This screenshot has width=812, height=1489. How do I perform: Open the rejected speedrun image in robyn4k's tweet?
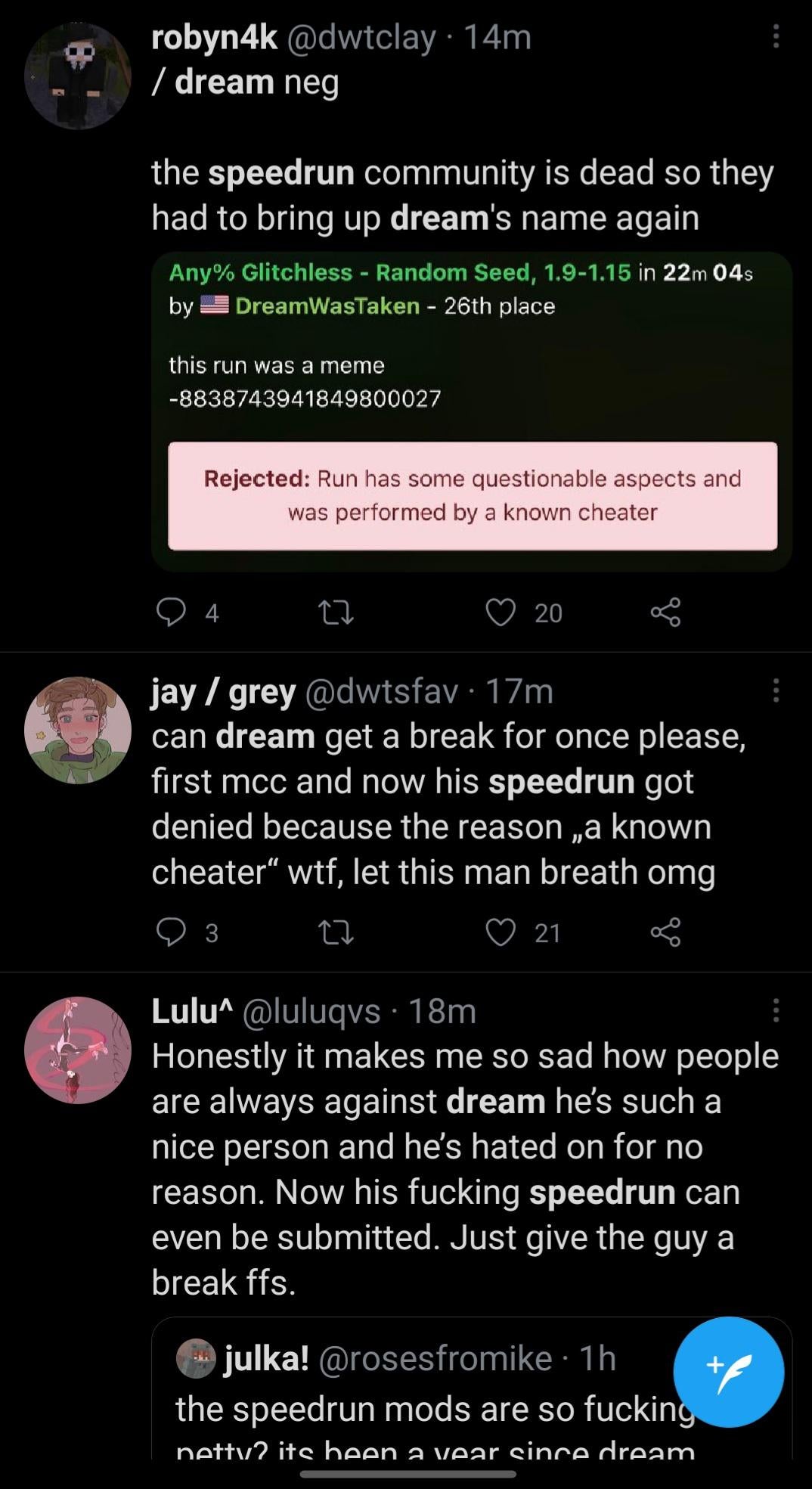472,411
